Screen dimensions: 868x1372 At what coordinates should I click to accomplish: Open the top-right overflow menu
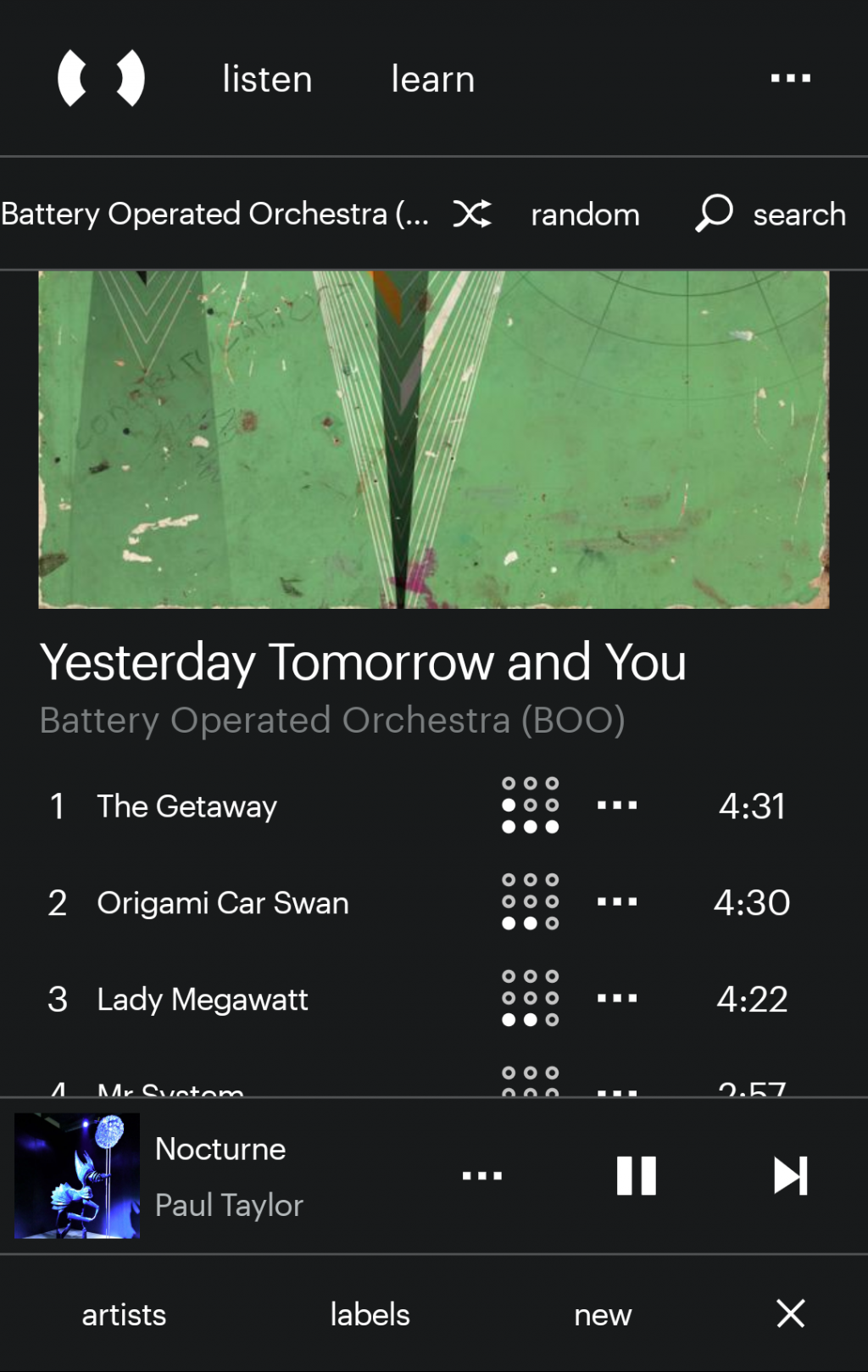pos(790,79)
